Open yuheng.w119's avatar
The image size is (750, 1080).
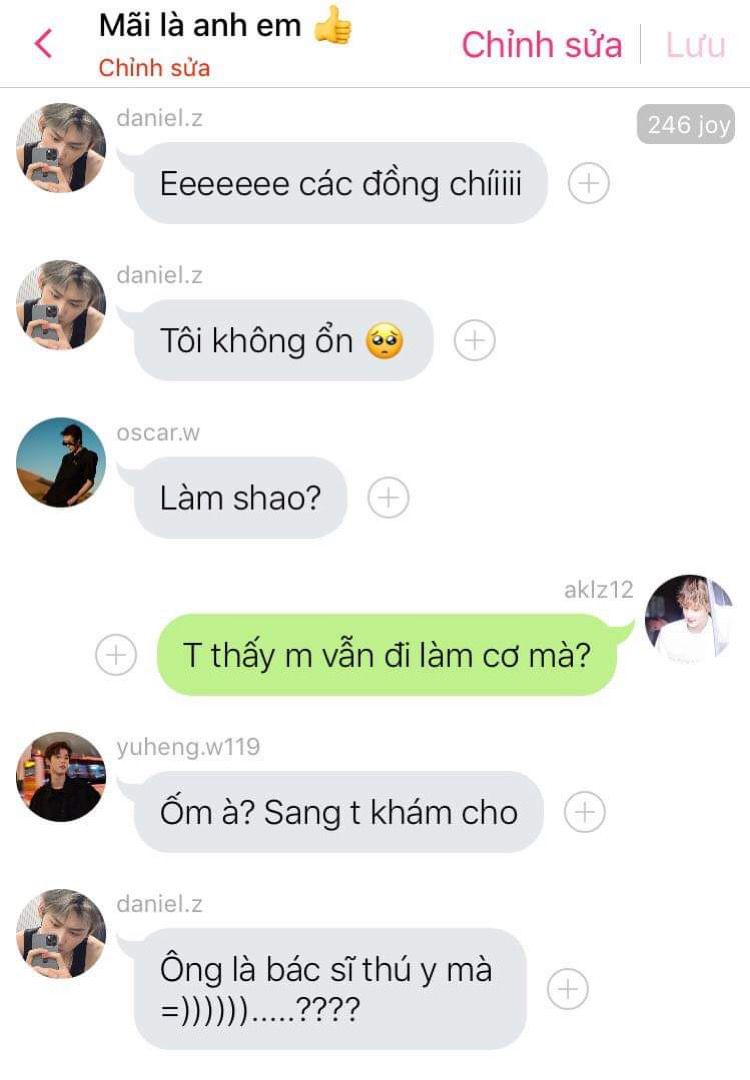click(x=61, y=777)
